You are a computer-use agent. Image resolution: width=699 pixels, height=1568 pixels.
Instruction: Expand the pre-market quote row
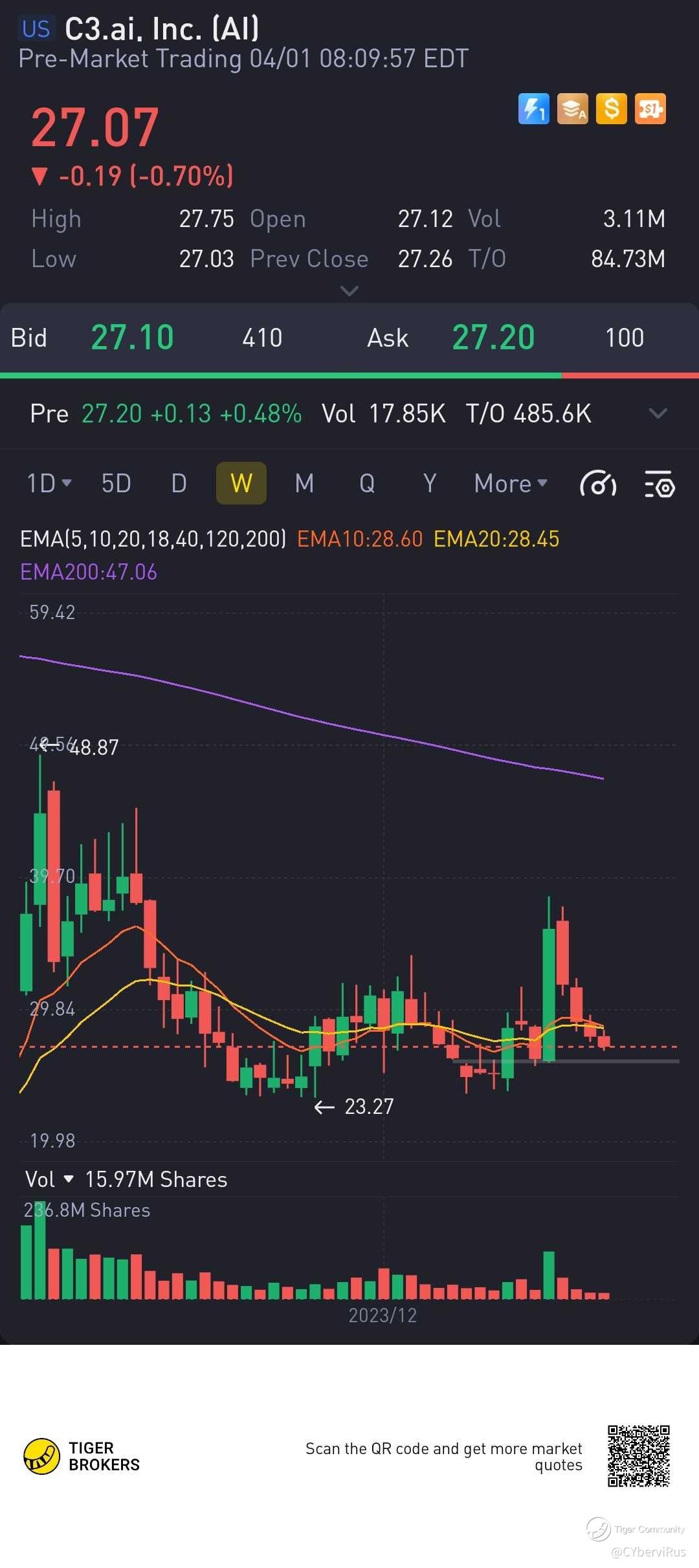658,413
